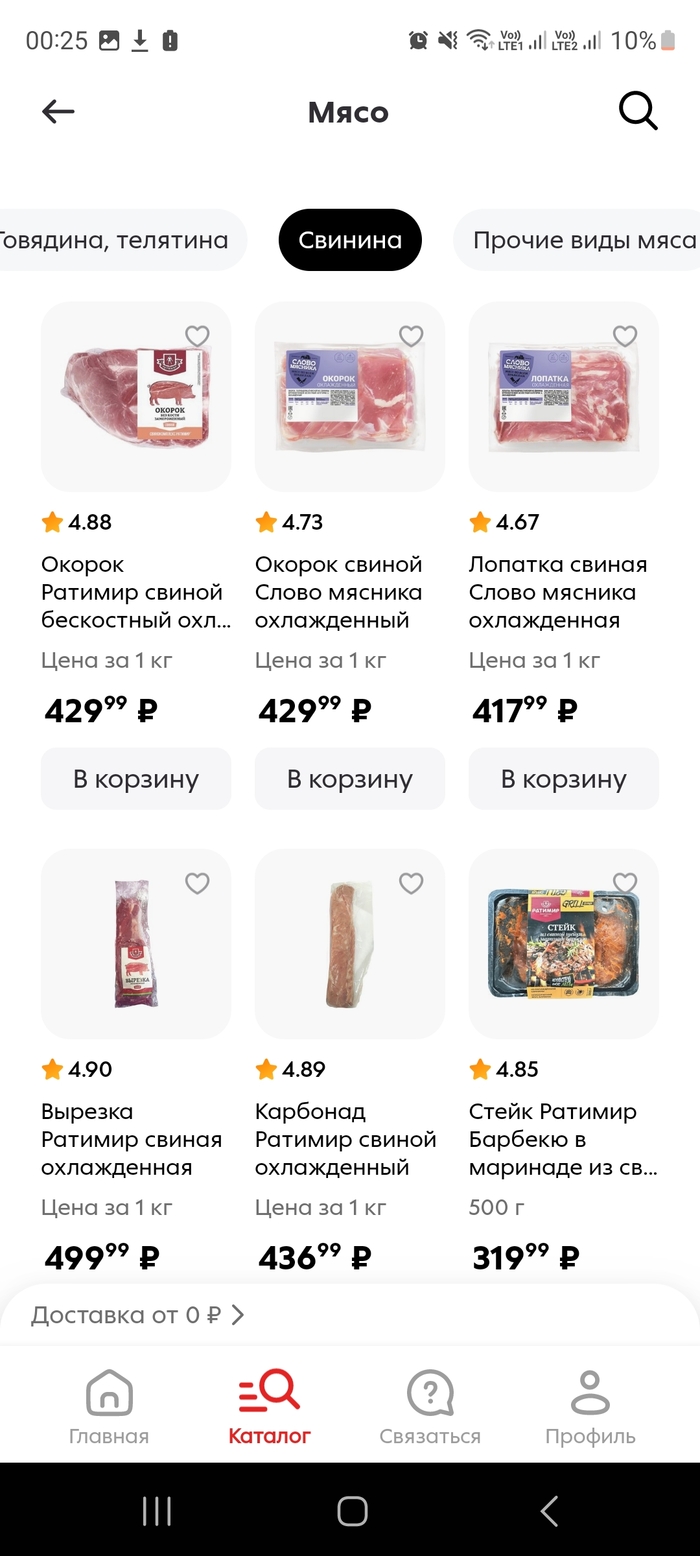
Task: Add Окорок Ратимир свиной бескостный to cart
Action: coord(136,779)
